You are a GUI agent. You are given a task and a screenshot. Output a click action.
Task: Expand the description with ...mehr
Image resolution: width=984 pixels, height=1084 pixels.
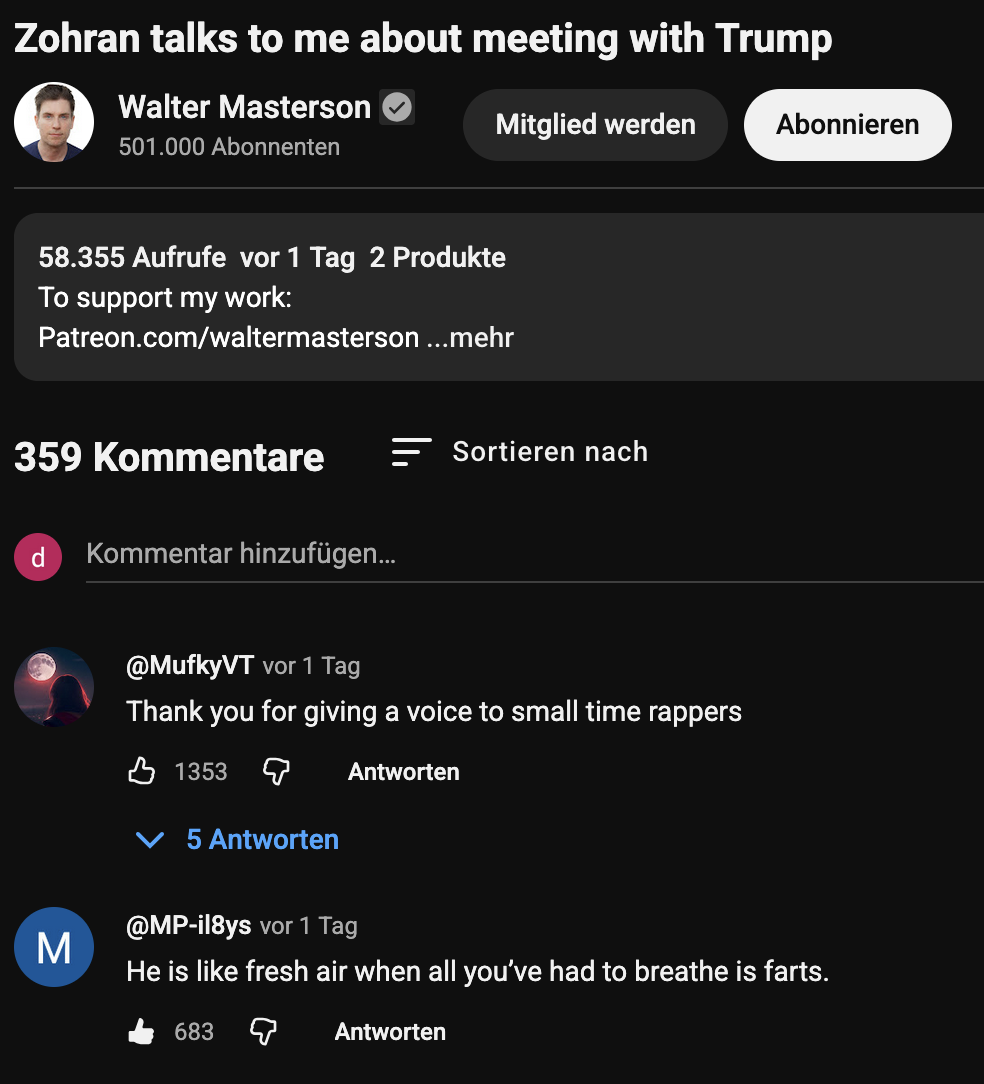[x=471, y=337]
